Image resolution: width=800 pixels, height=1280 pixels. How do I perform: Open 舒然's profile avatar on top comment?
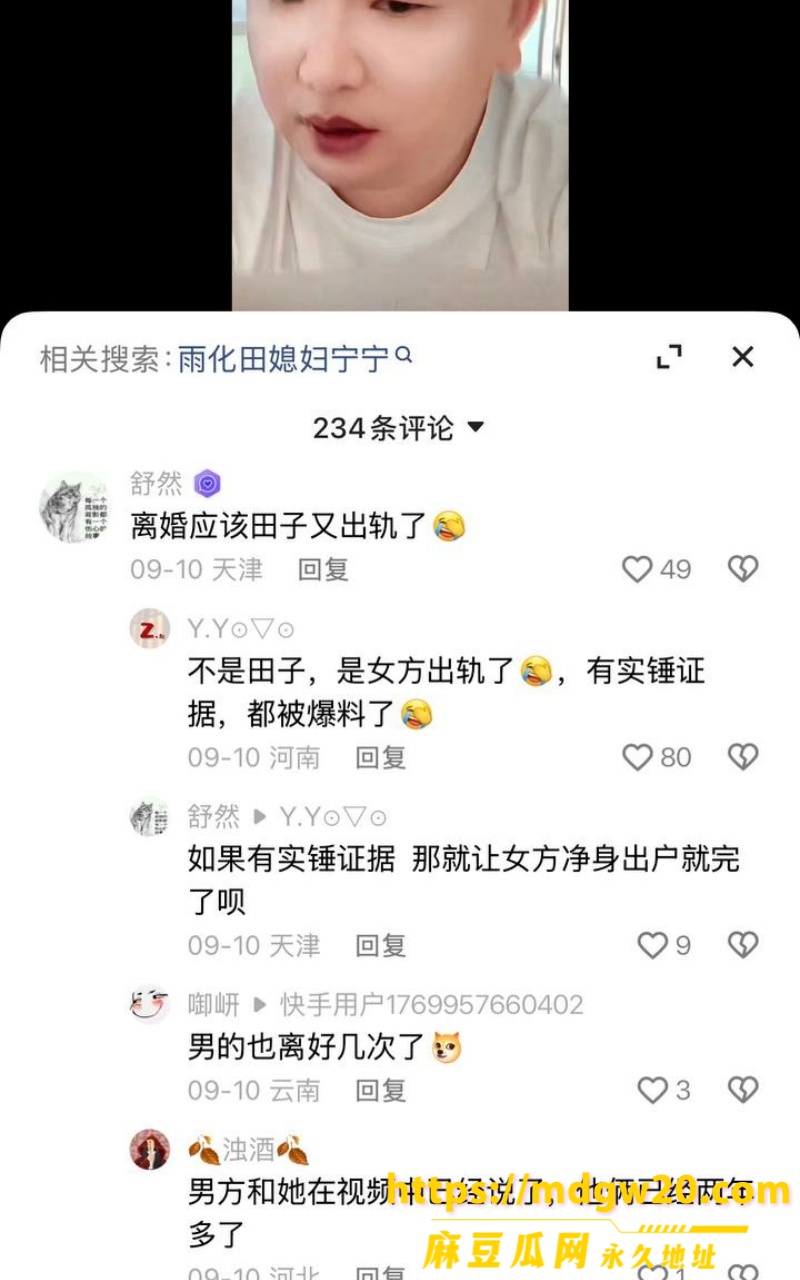pyautogui.click(x=74, y=506)
